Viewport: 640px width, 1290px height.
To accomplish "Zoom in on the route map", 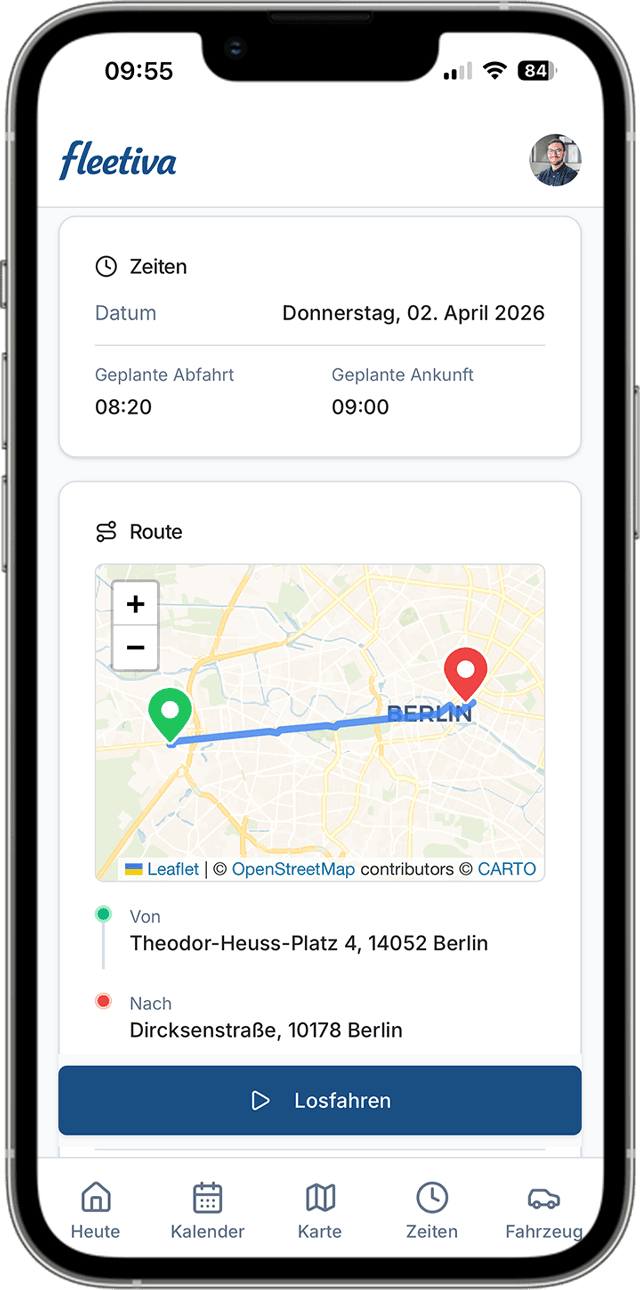I will pos(136,604).
